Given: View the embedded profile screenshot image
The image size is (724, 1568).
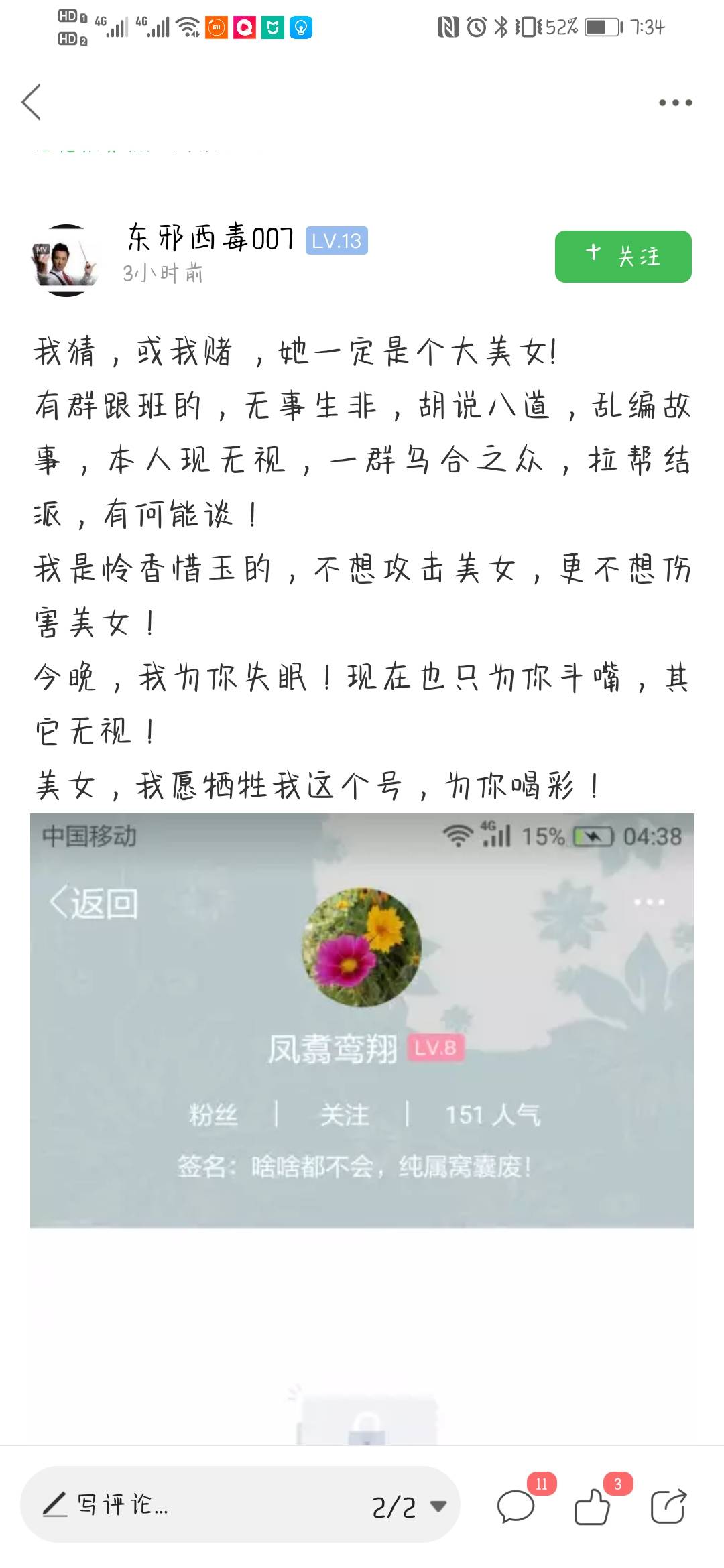Looking at the screenshot, I should [362, 1021].
